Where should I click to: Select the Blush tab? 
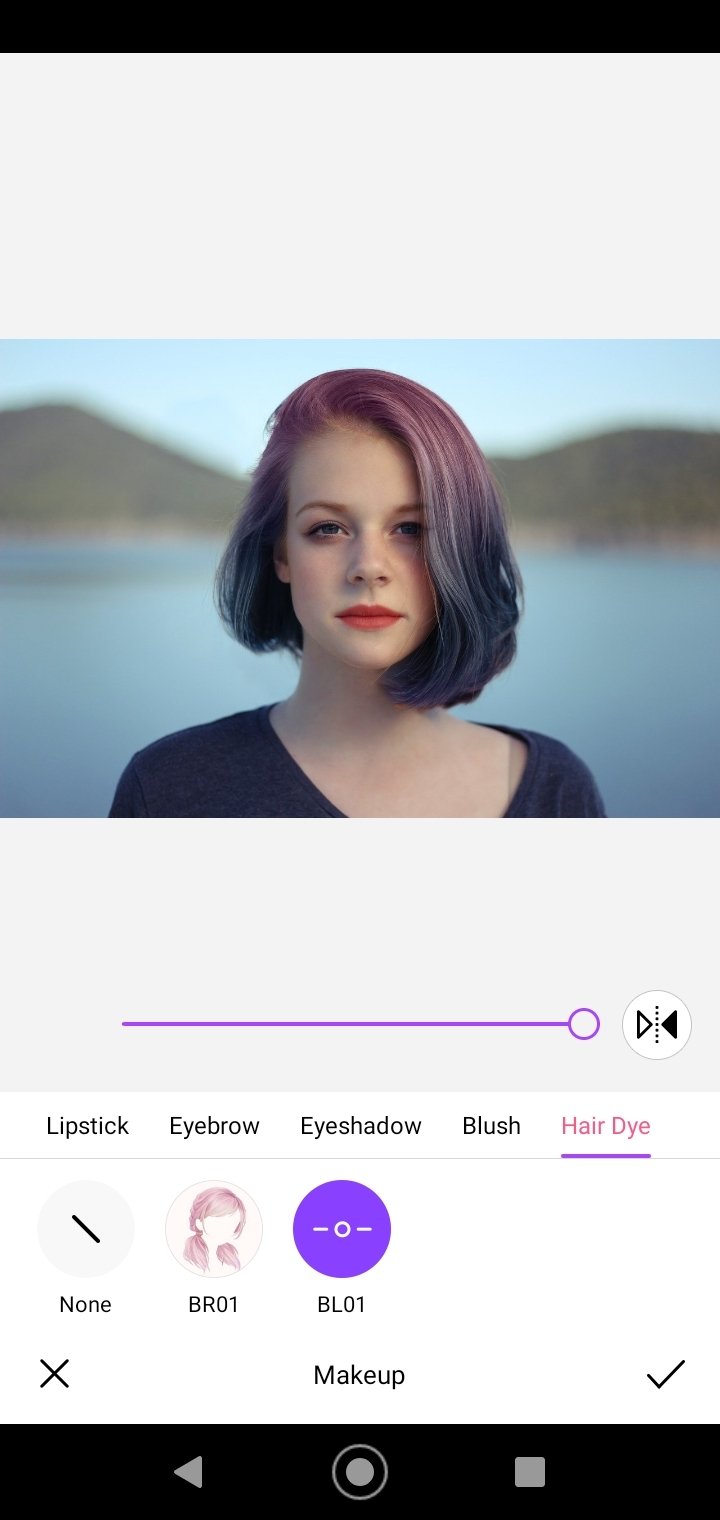point(491,1126)
